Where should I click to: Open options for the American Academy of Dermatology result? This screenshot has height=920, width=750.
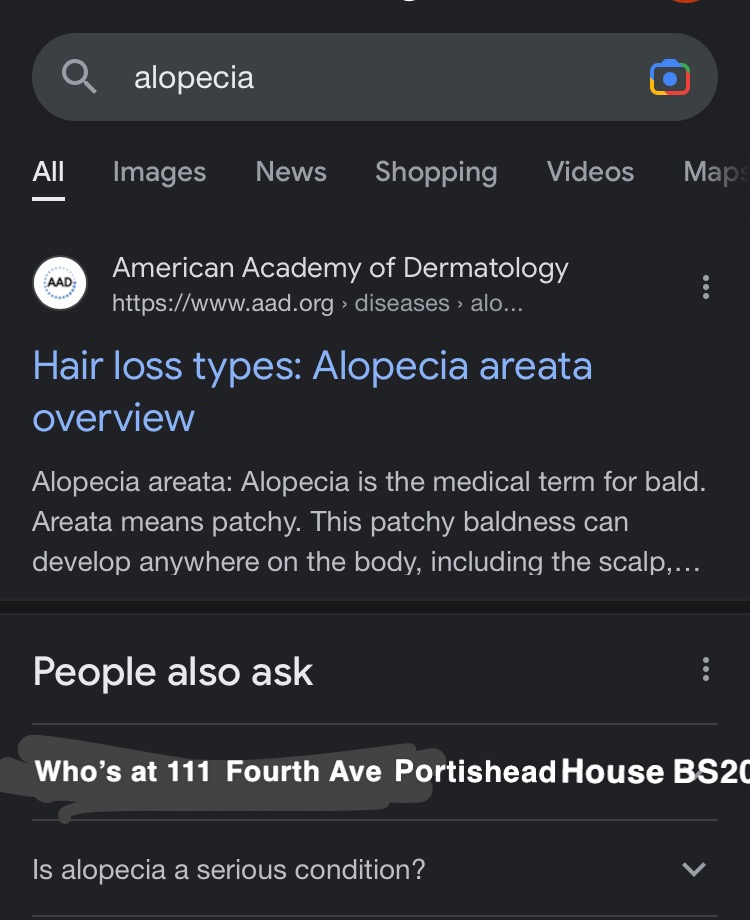(706, 287)
